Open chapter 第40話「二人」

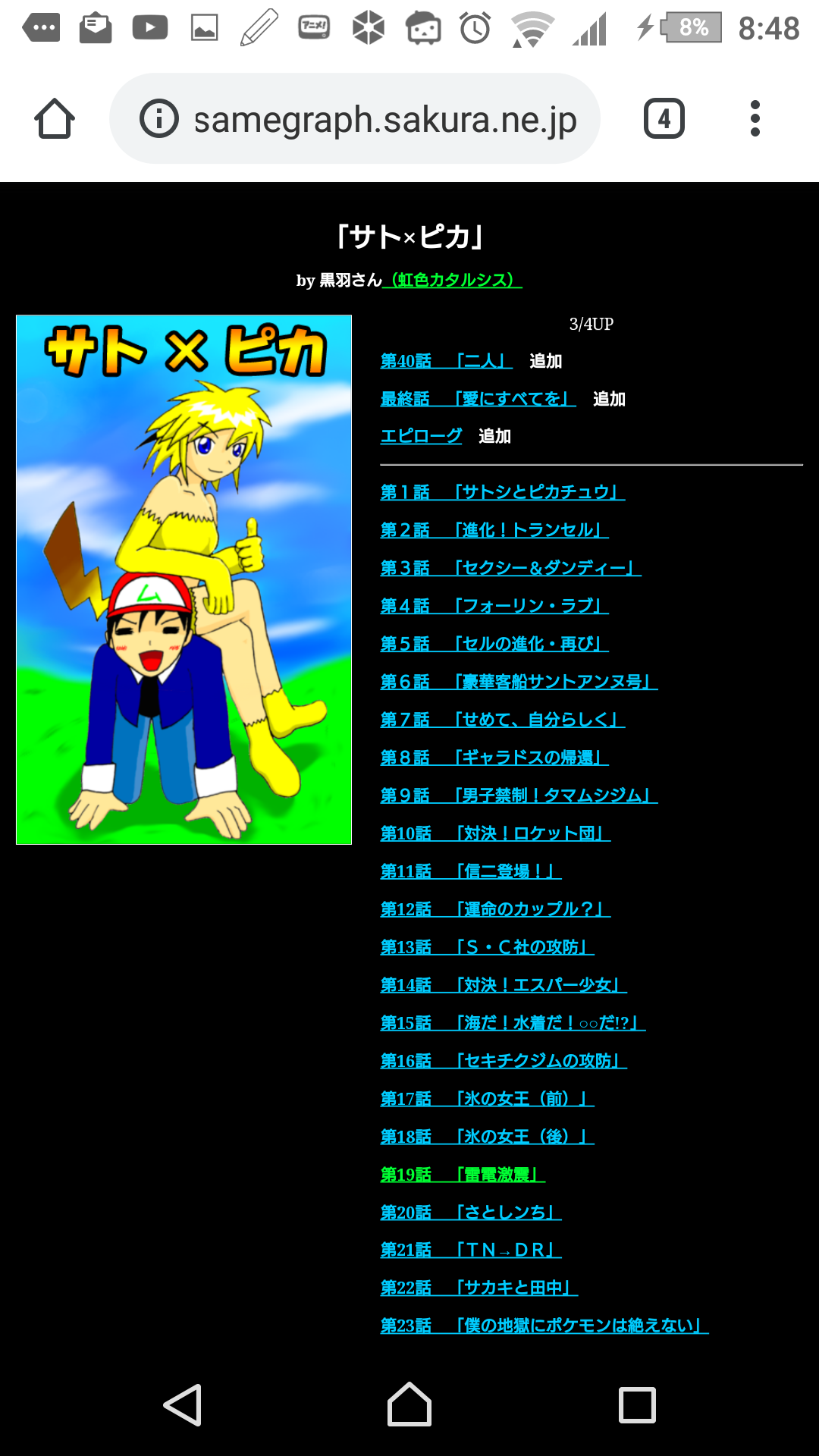point(446,361)
